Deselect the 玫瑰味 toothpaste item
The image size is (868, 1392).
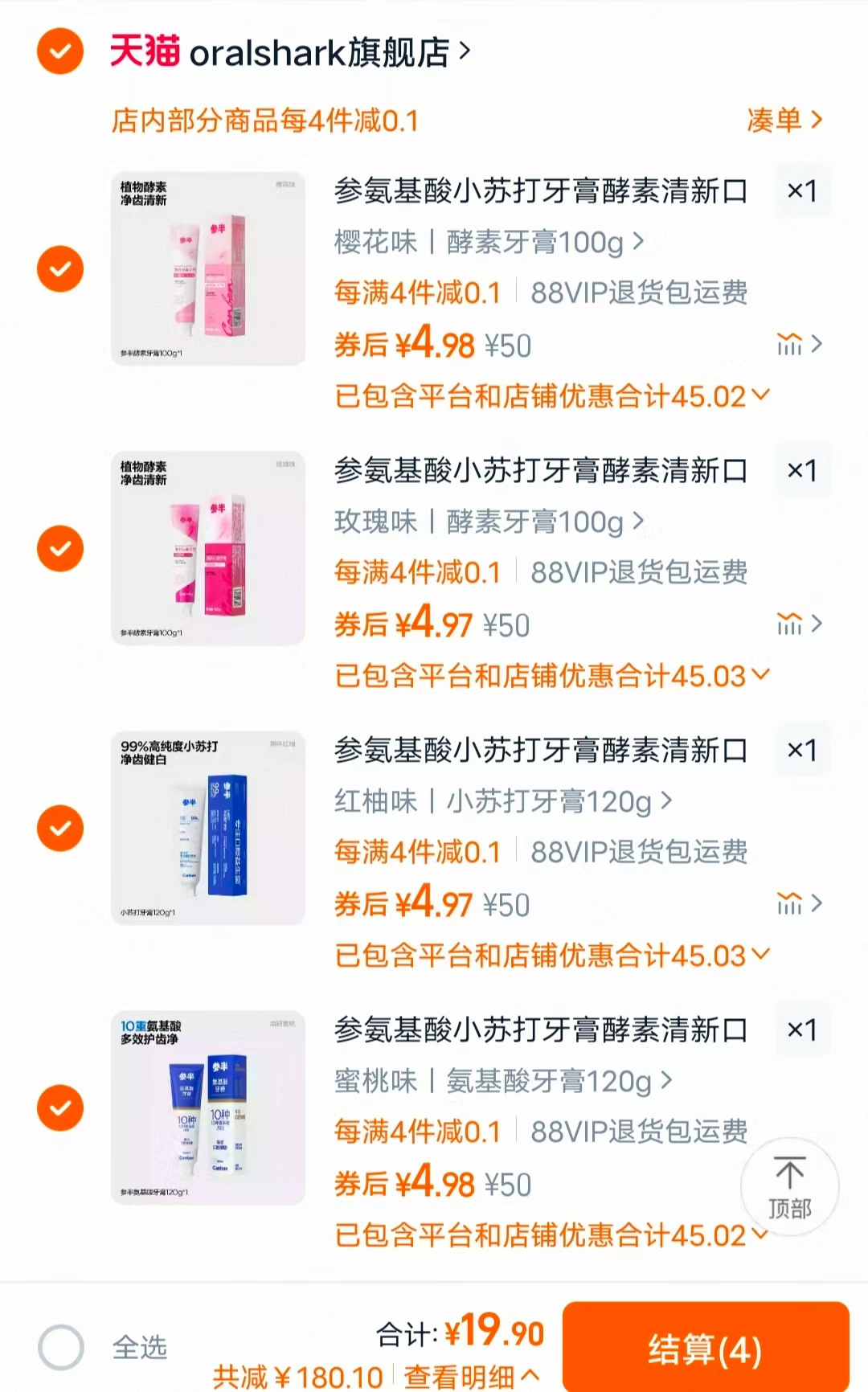coord(60,549)
